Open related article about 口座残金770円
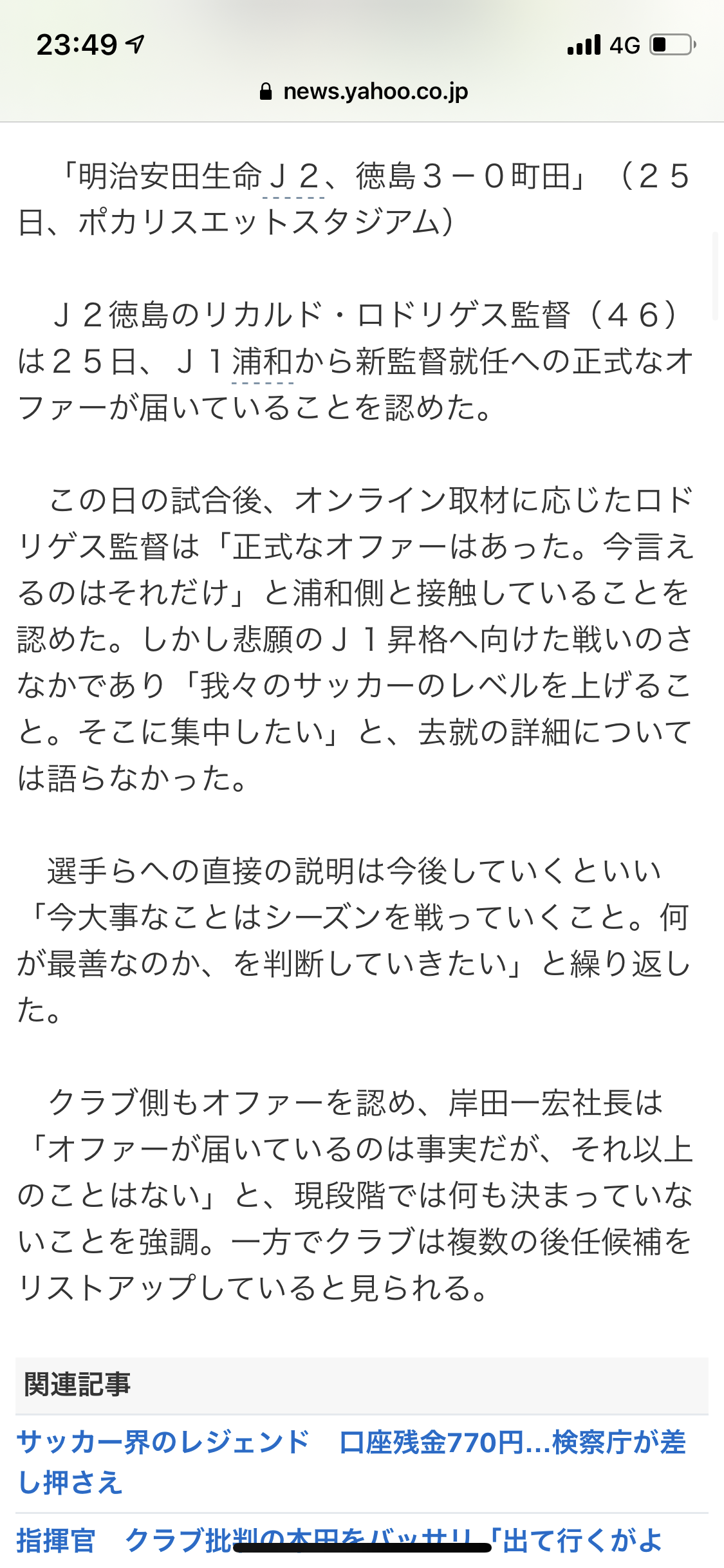The width and height of the screenshot is (724, 1568). click(351, 1461)
